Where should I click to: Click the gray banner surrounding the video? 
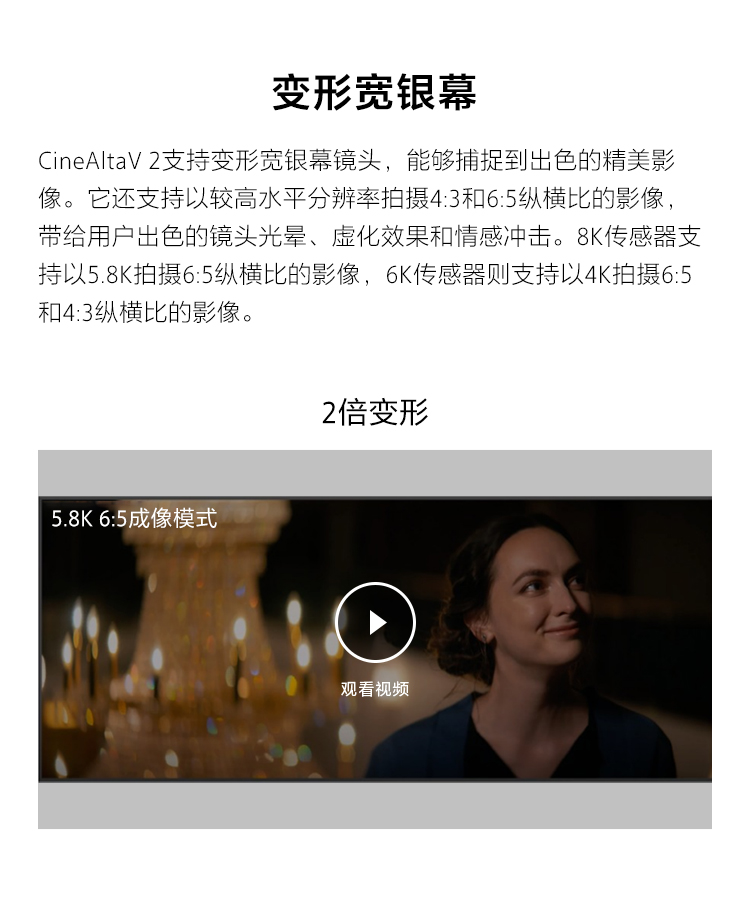point(374,470)
